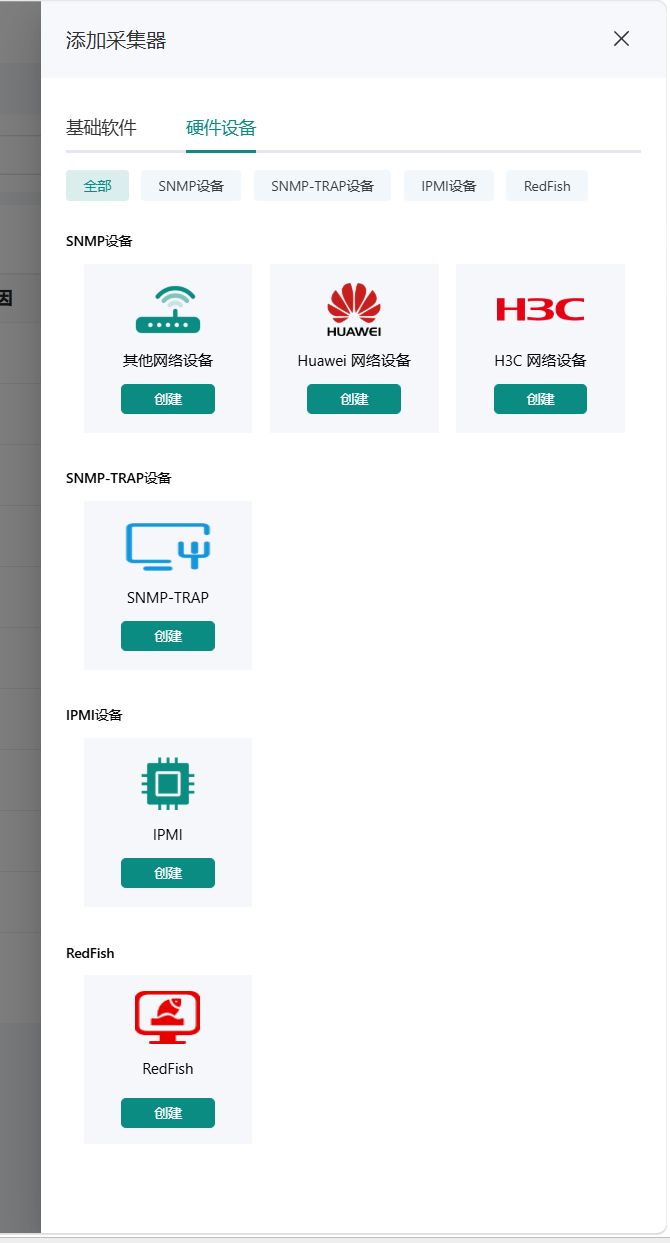The width and height of the screenshot is (670, 1243).
Task: Filter by SNMP-TRAP设备 chip
Action: [322, 186]
